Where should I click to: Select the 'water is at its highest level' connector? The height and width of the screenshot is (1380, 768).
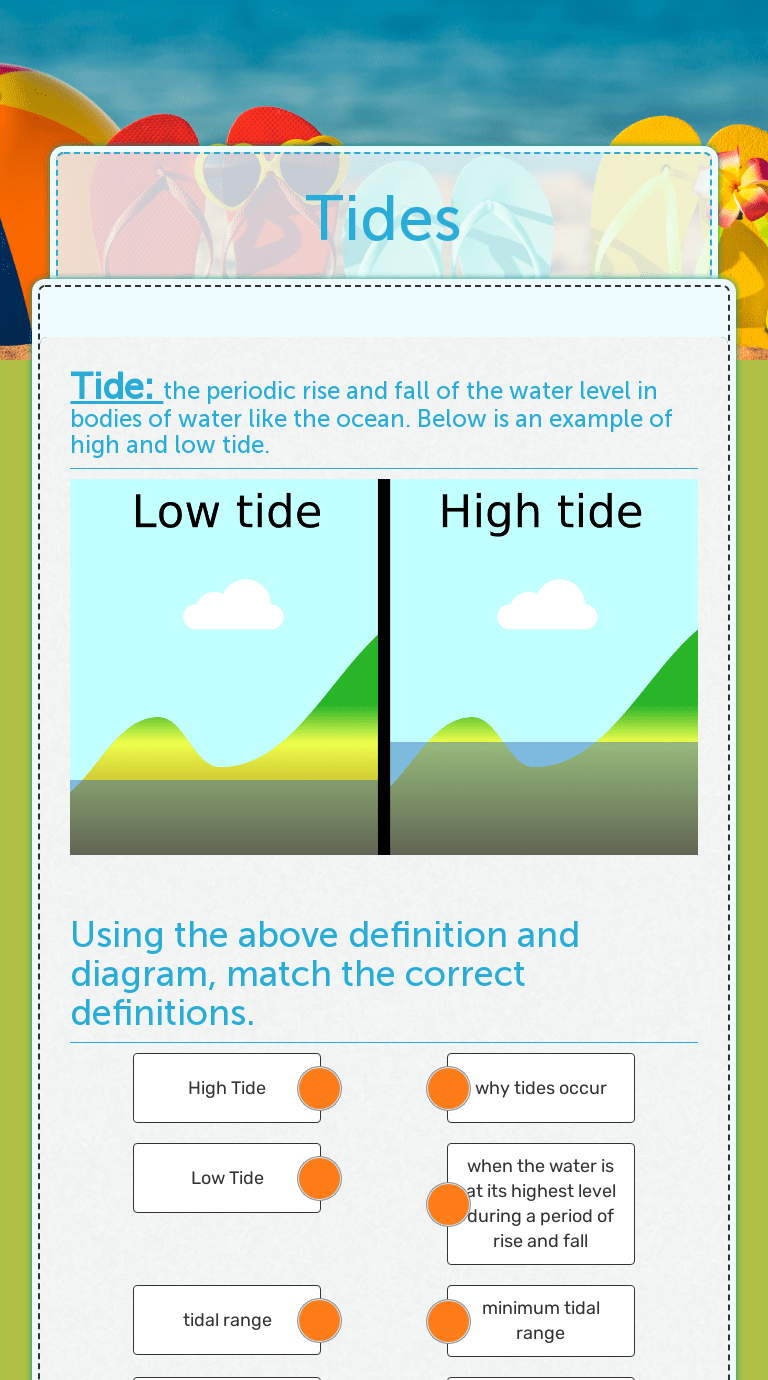tap(448, 1204)
